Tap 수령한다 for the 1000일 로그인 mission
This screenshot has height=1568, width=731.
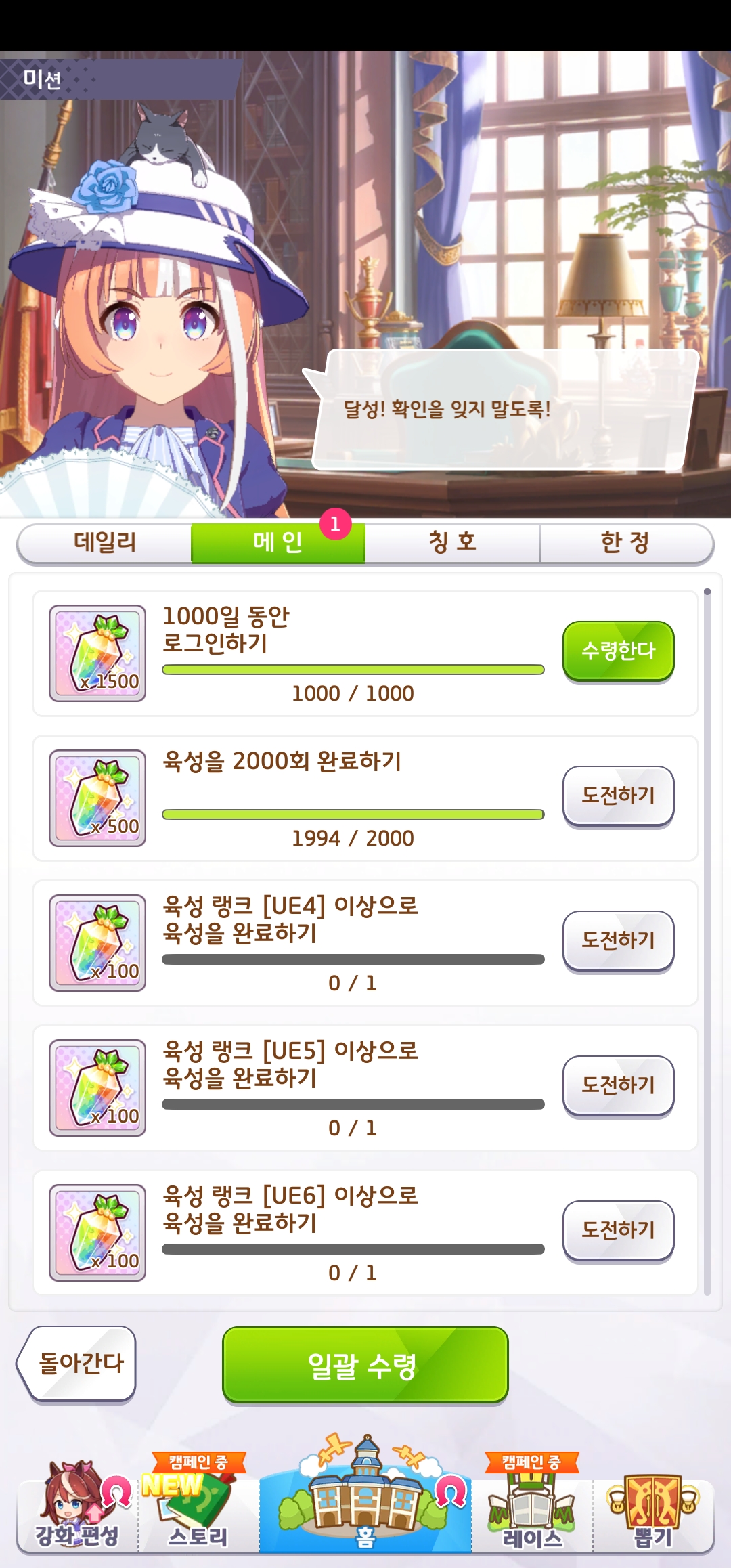(x=618, y=651)
